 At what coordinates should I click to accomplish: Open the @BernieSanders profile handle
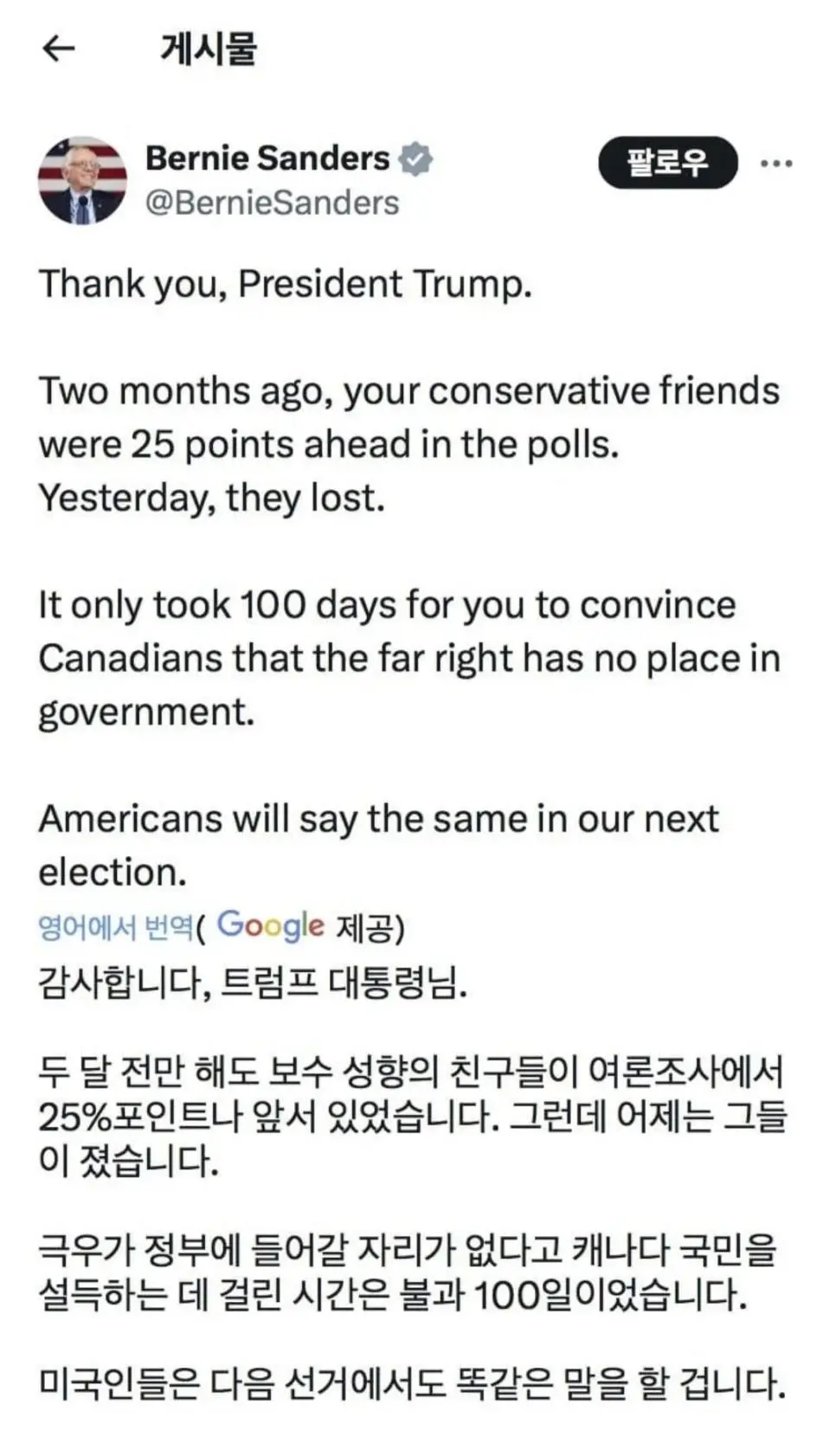click(272, 203)
